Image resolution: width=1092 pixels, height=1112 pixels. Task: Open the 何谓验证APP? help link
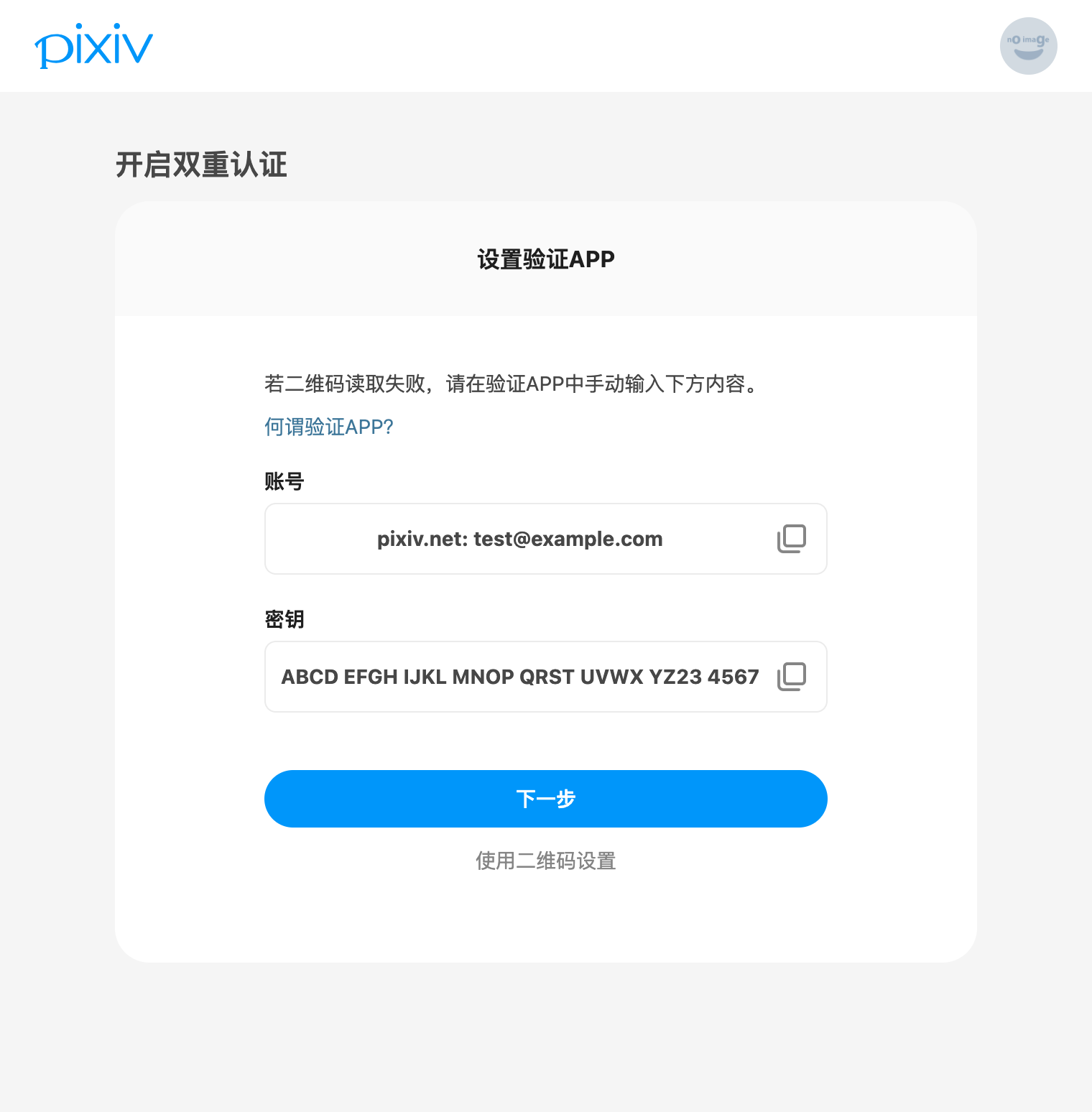[x=329, y=427]
